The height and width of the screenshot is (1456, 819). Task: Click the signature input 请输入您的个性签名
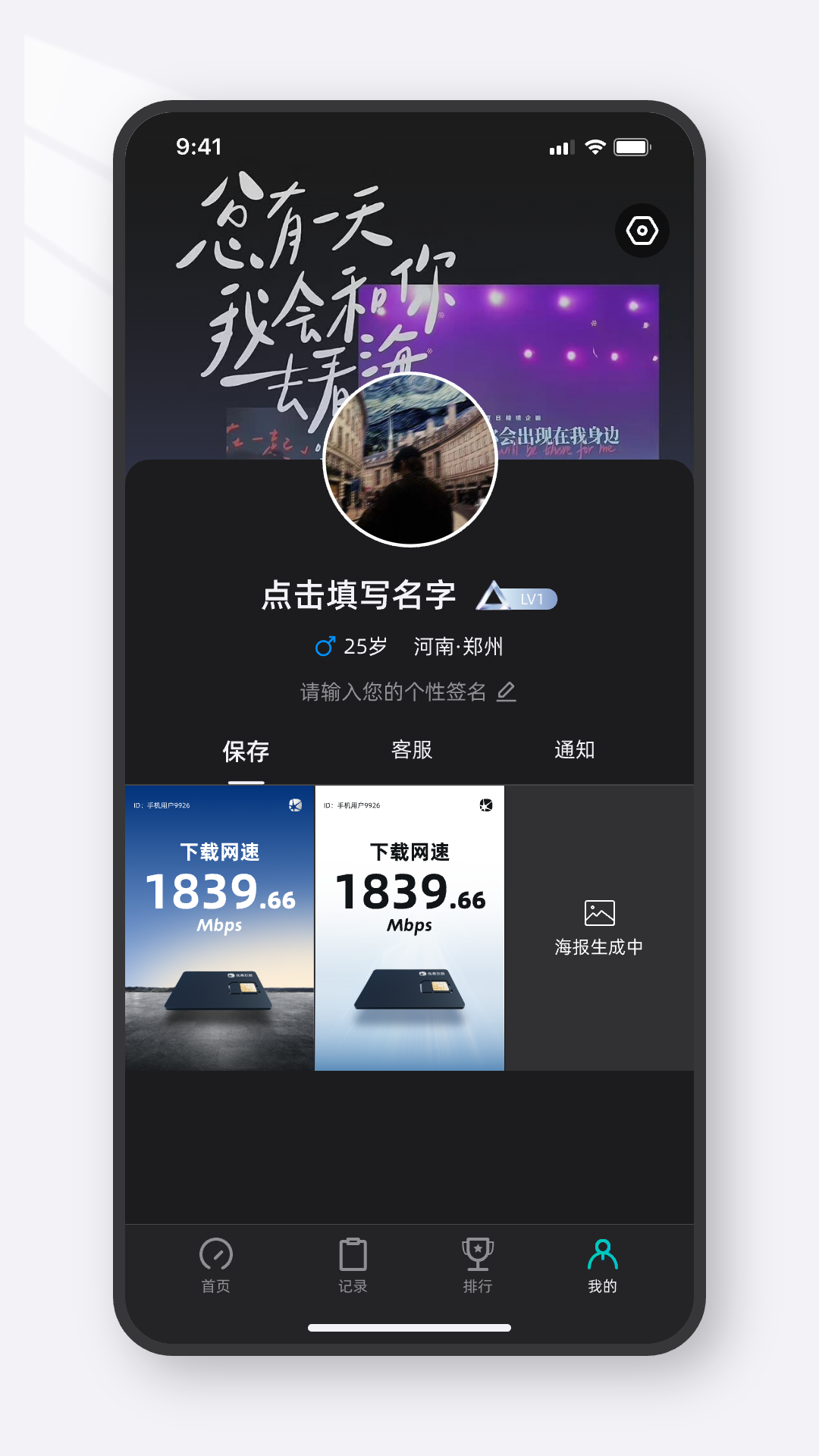394,692
